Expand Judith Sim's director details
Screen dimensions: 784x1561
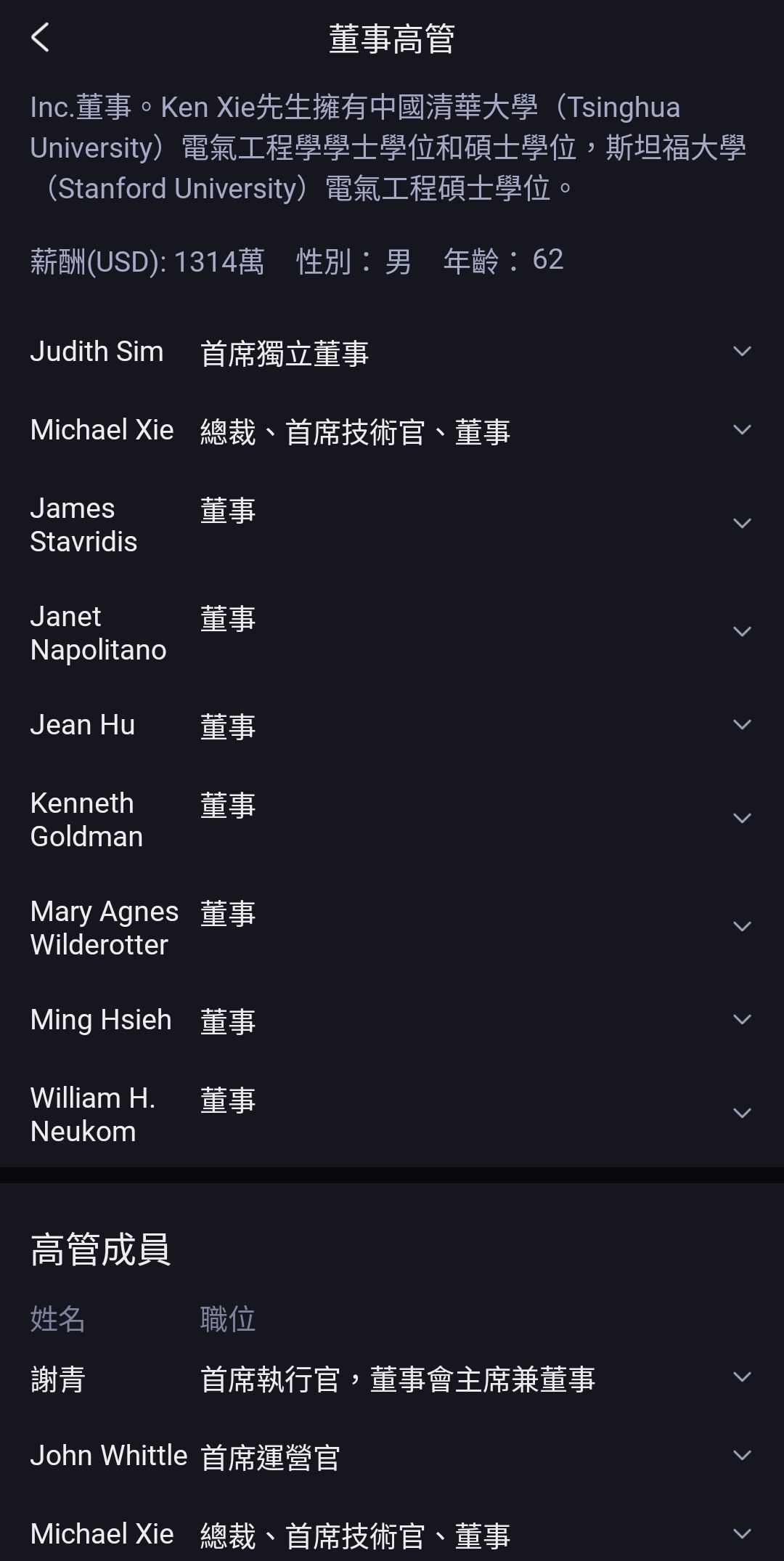point(741,352)
